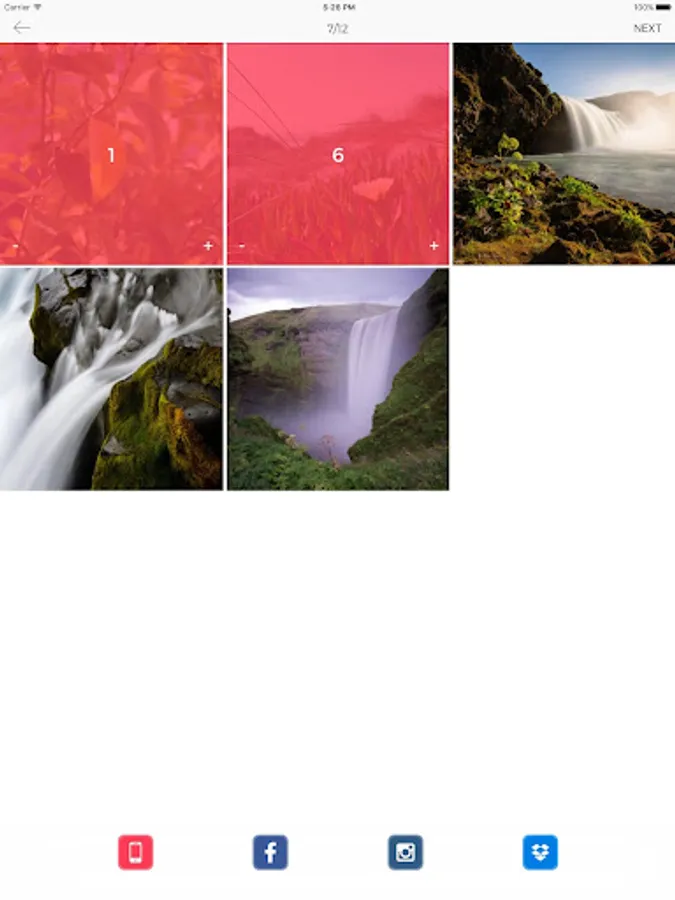This screenshot has width=675, height=900.
Task: Increase count on the photo marked 6
Action: point(434,246)
